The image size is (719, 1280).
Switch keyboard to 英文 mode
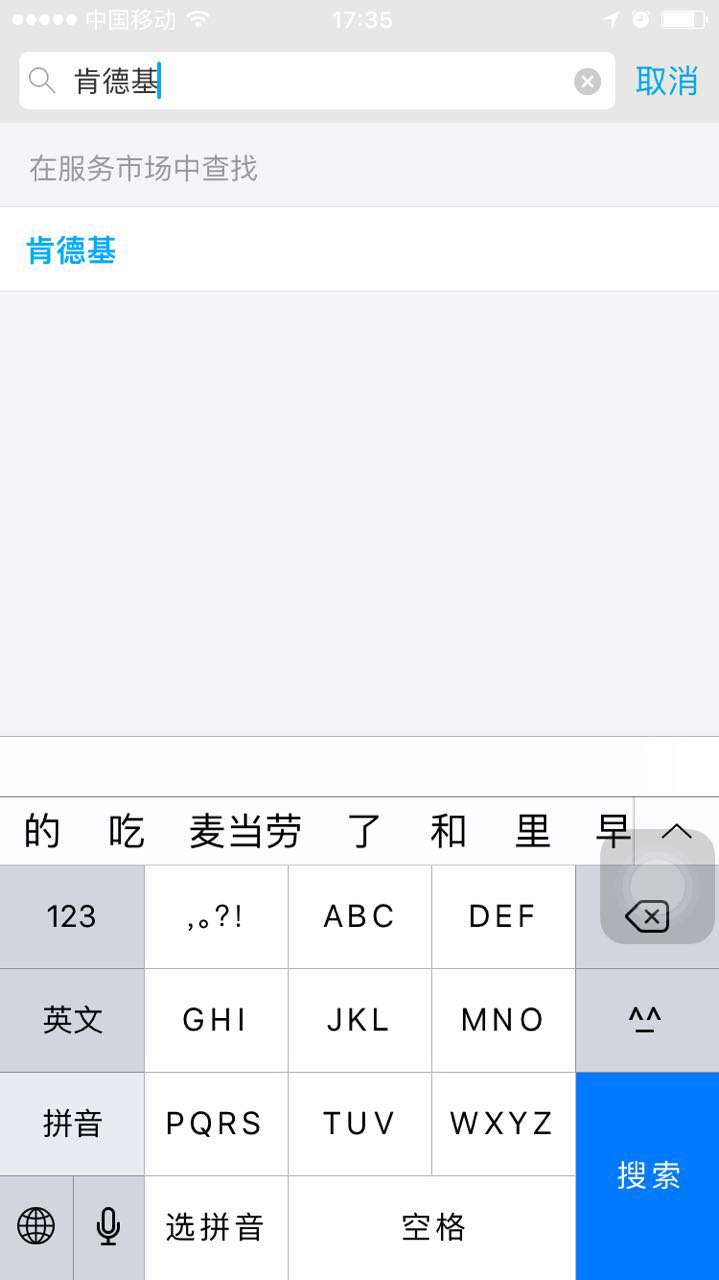[x=72, y=1020]
